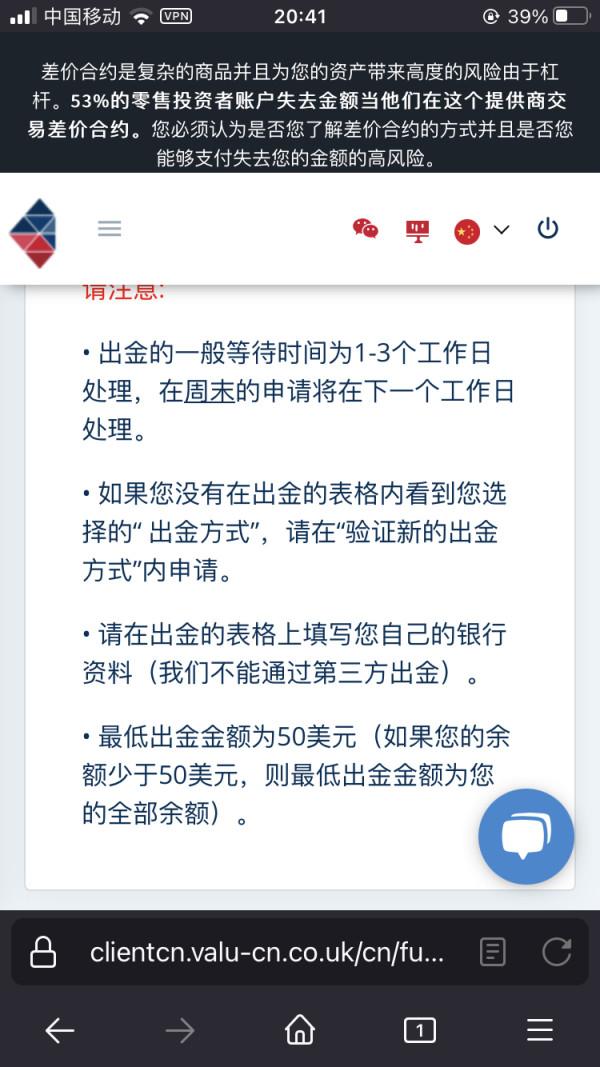The width and height of the screenshot is (600, 1067).
Task: Enable reader view in address bar
Action: click(493, 952)
